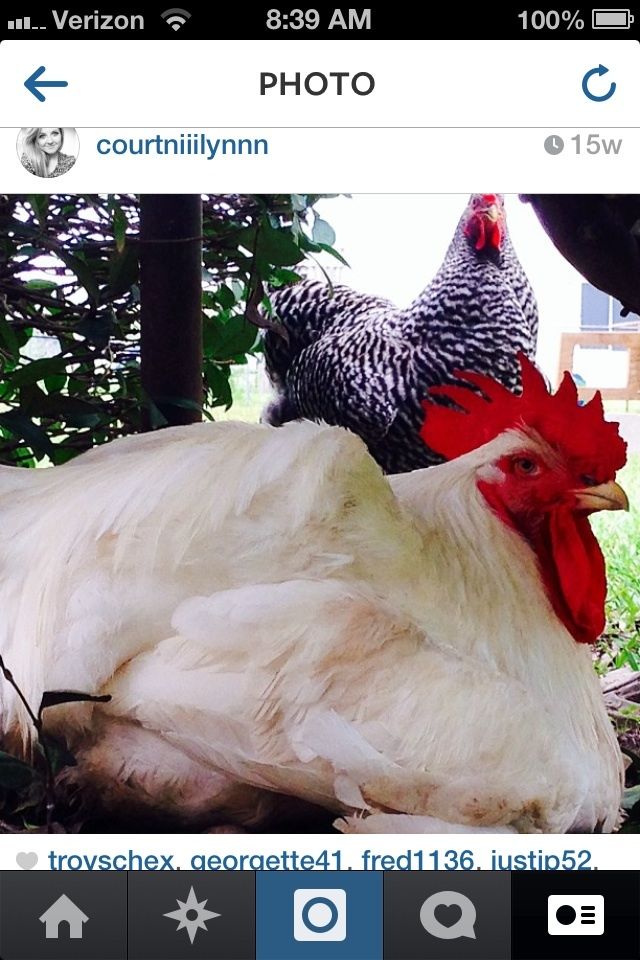This screenshot has height=960, width=640.
Task: Switch to the Explore star tab
Action: click(x=191, y=916)
